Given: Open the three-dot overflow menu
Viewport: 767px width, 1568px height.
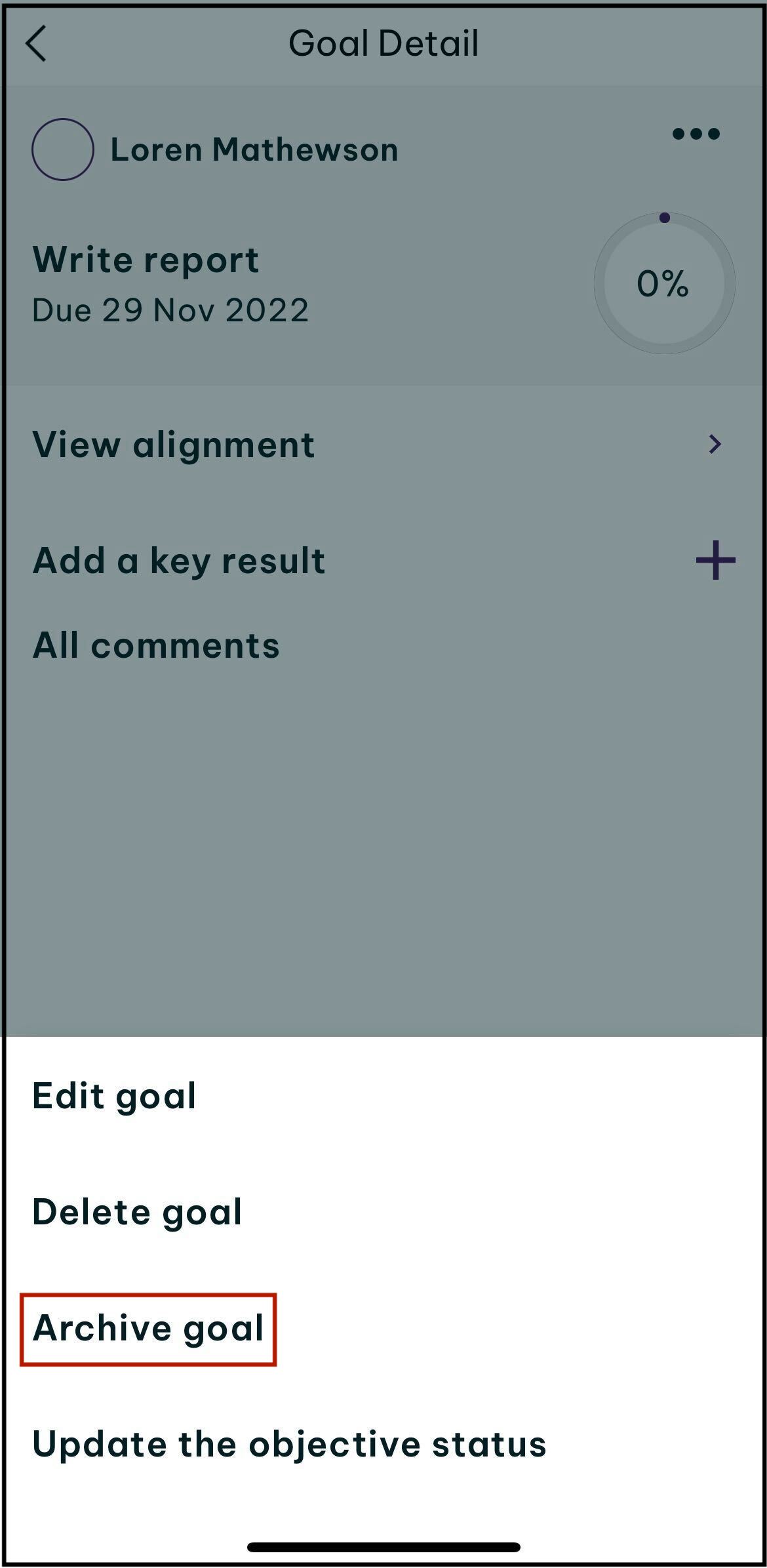Looking at the screenshot, I should pyautogui.click(x=696, y=134).
